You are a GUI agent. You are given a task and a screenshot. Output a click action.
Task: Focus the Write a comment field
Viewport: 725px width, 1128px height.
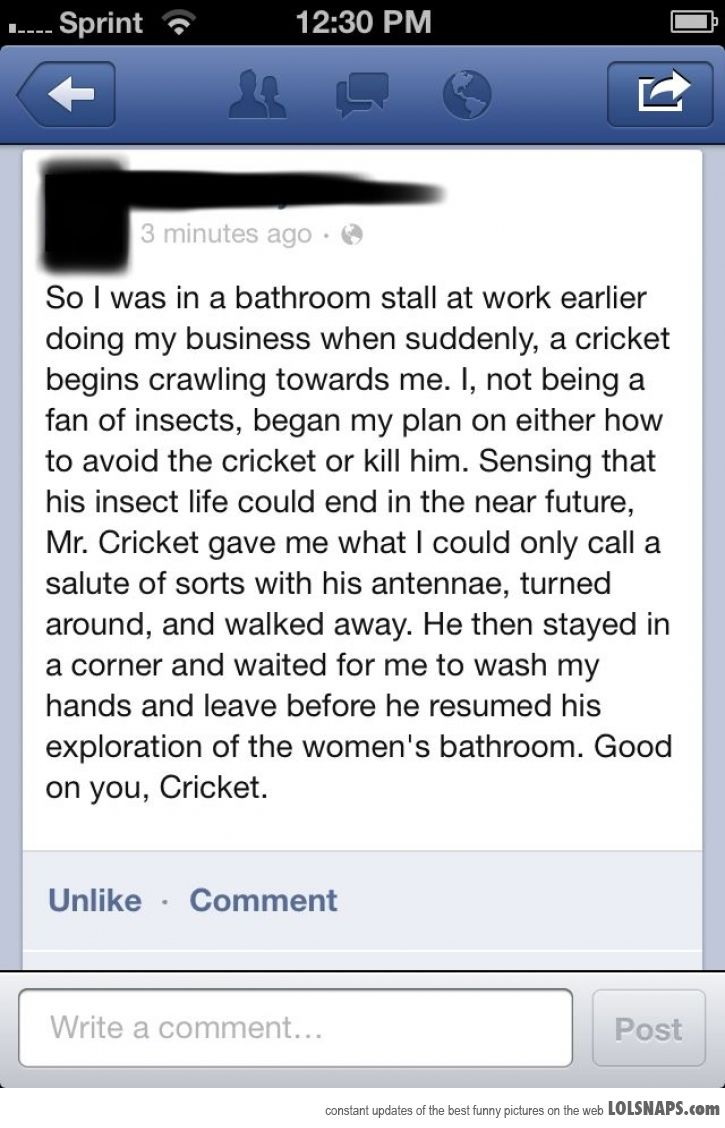[296, 1027]
